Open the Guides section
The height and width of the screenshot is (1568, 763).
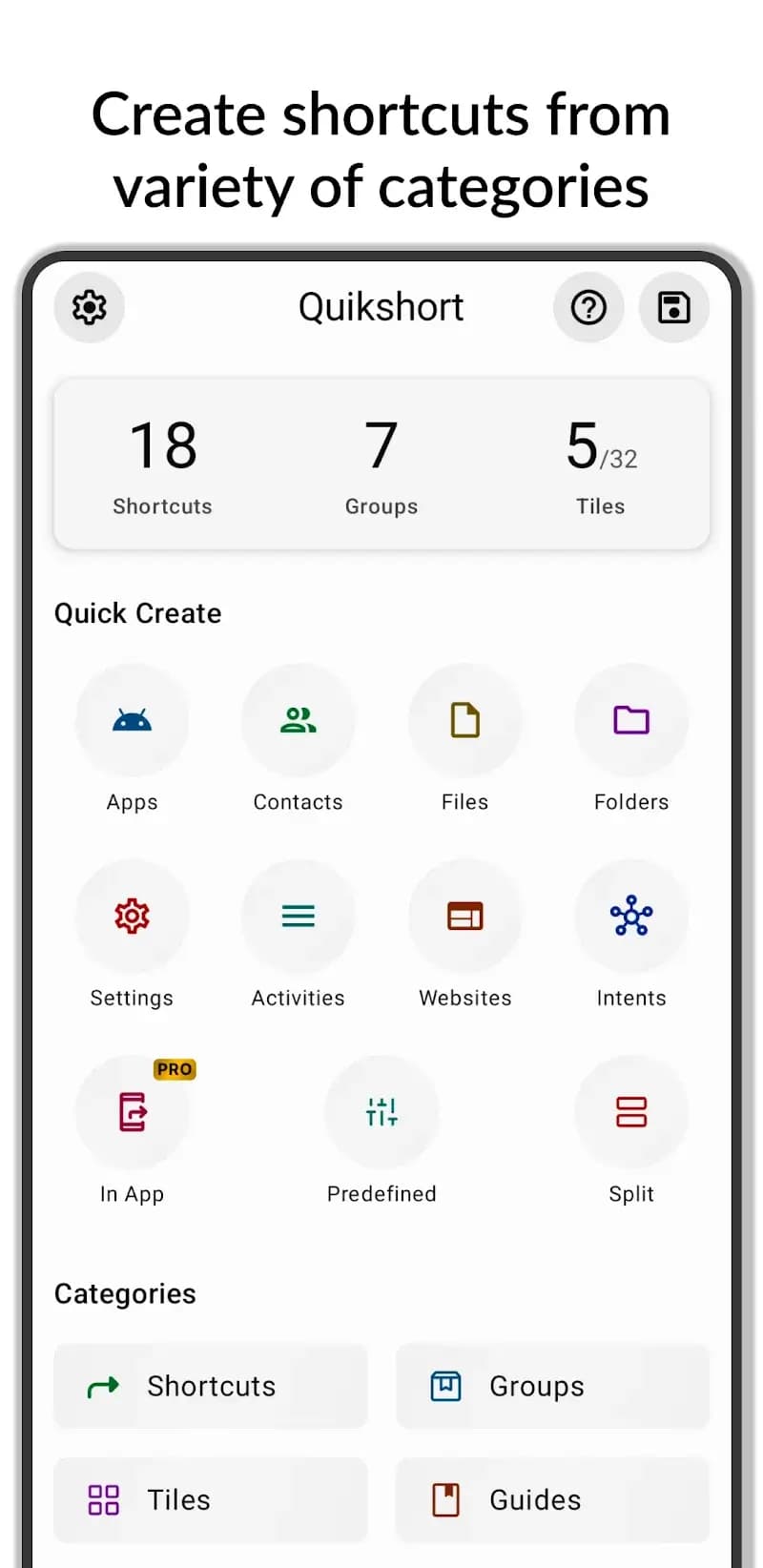pyautogui.click(x=552, y=1499)
